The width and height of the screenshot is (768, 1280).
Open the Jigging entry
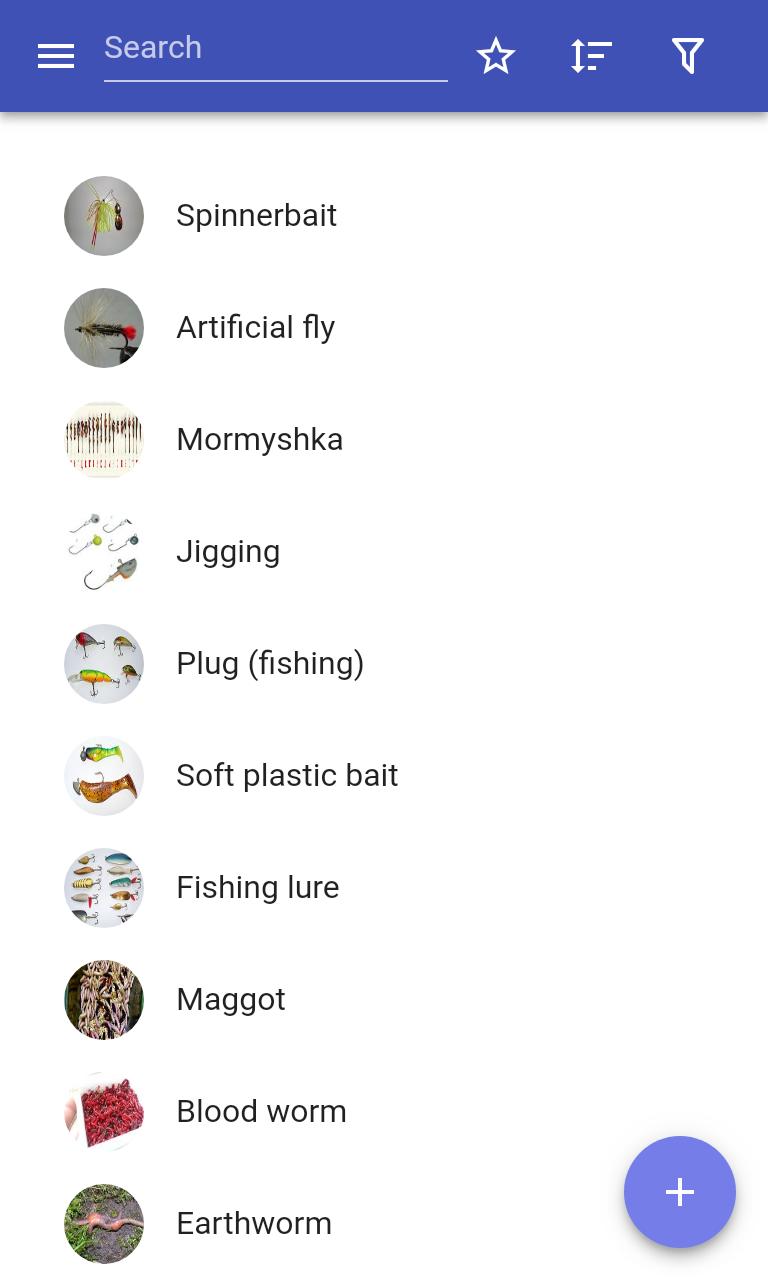pos(228,551)
